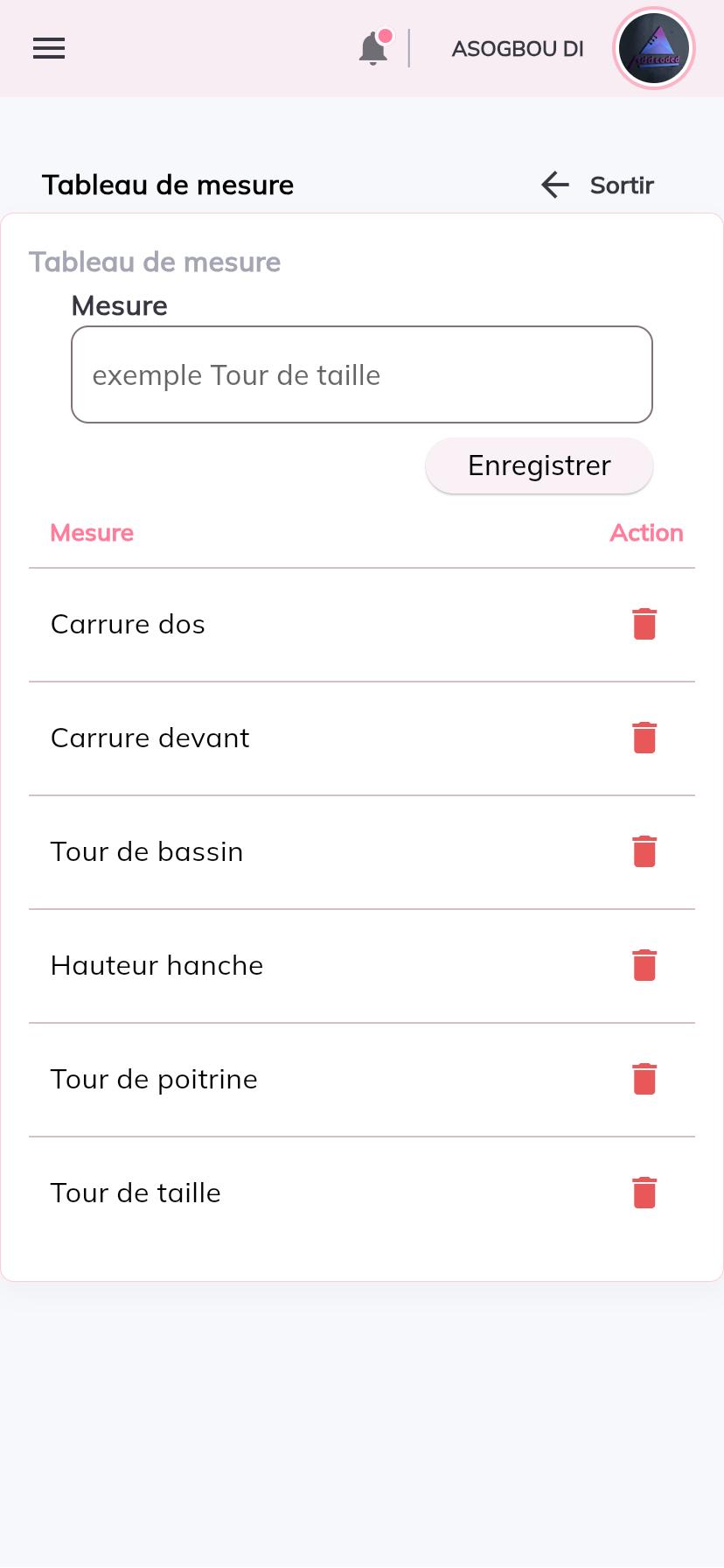The width and height of the screenshot is (724, 1568).
Task: Remove the Tour de poitrine row
Action: coord(644,1079)
